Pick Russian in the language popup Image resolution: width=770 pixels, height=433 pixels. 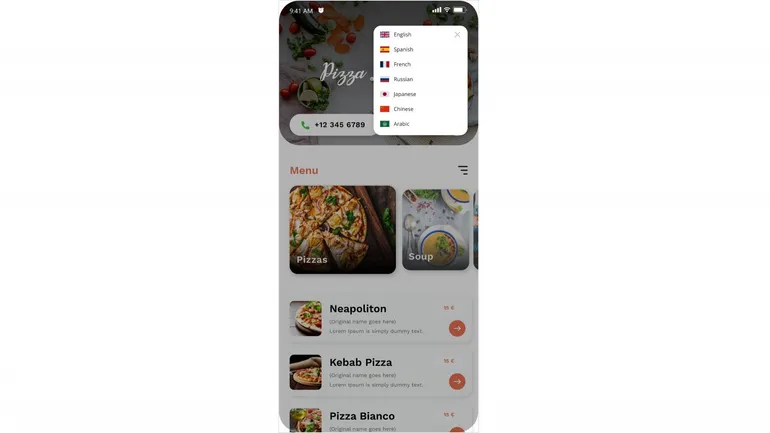[x=402, y=79]
